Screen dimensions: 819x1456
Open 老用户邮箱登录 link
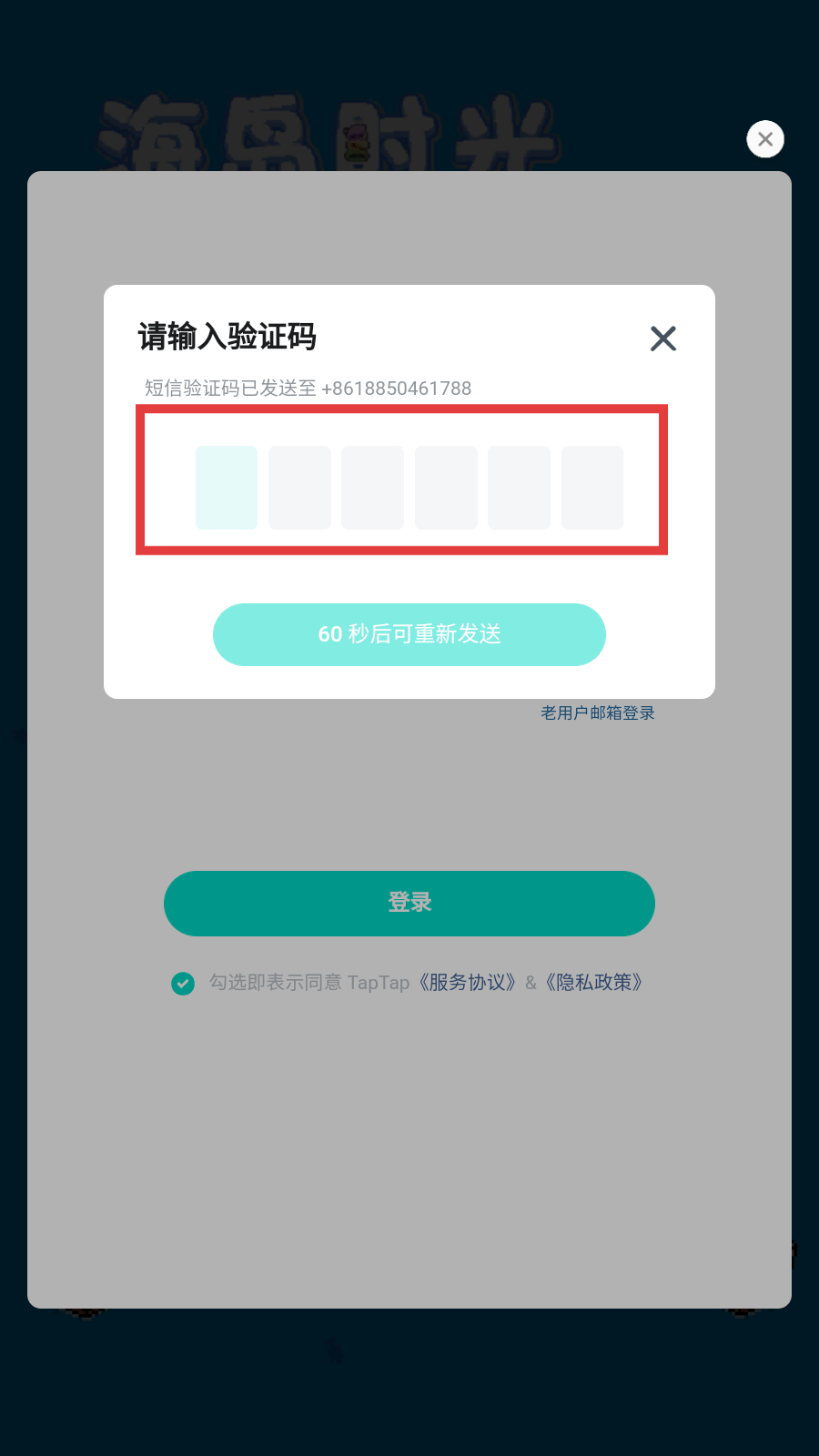[598, 713]
